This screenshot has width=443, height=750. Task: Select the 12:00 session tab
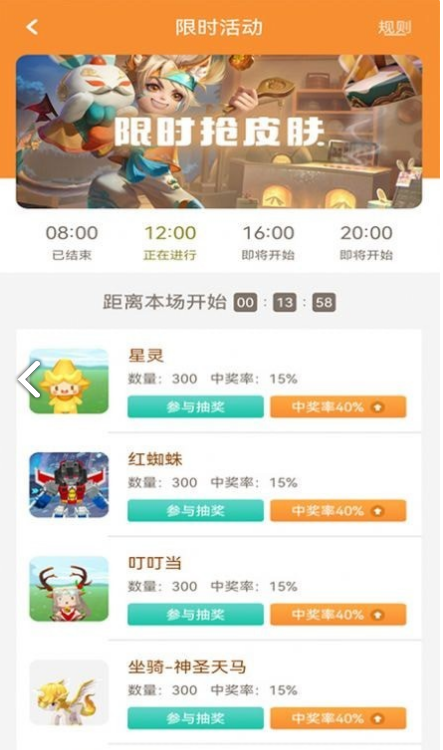click(x=170, y=243)
